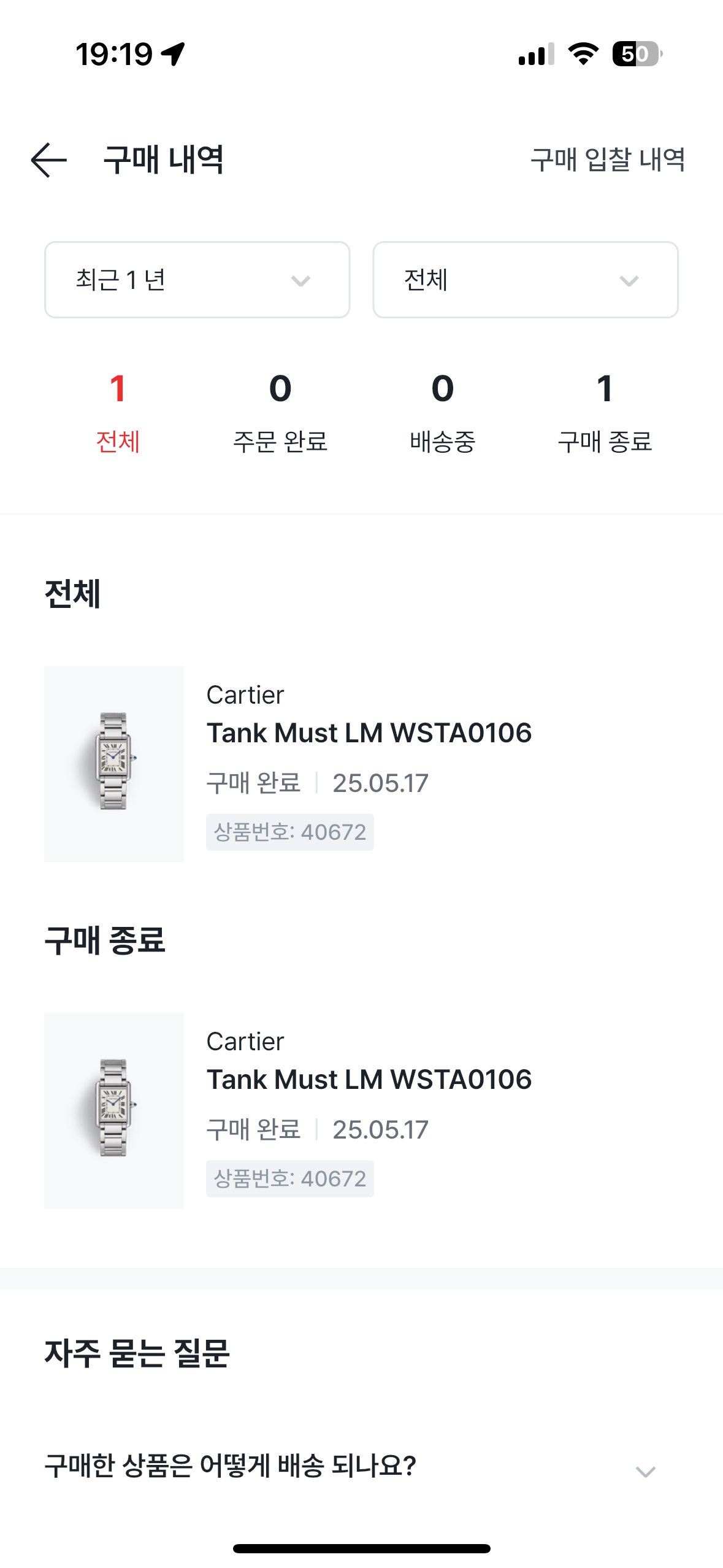Switch to the 구매 종료 tab

pyautogui.click(x=605, y=413)
